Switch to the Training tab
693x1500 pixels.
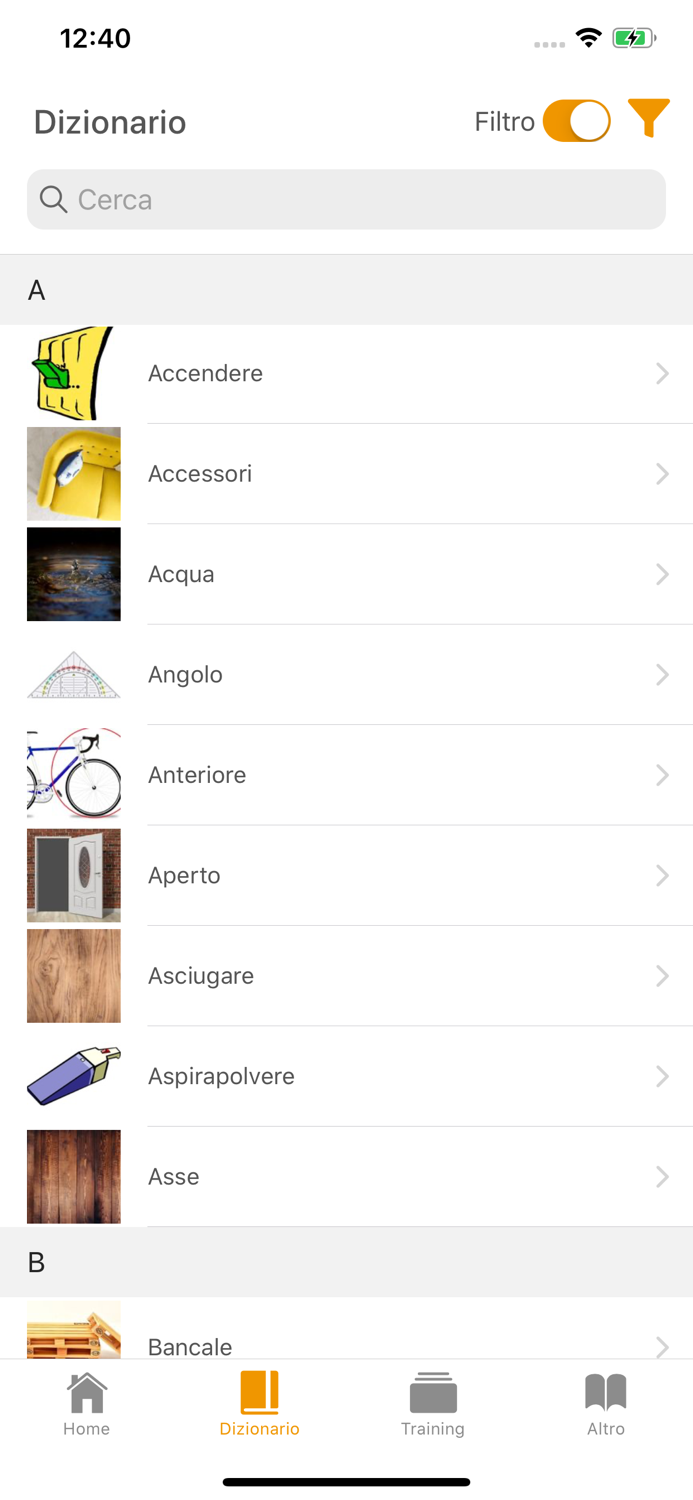tap(433, 1404)
